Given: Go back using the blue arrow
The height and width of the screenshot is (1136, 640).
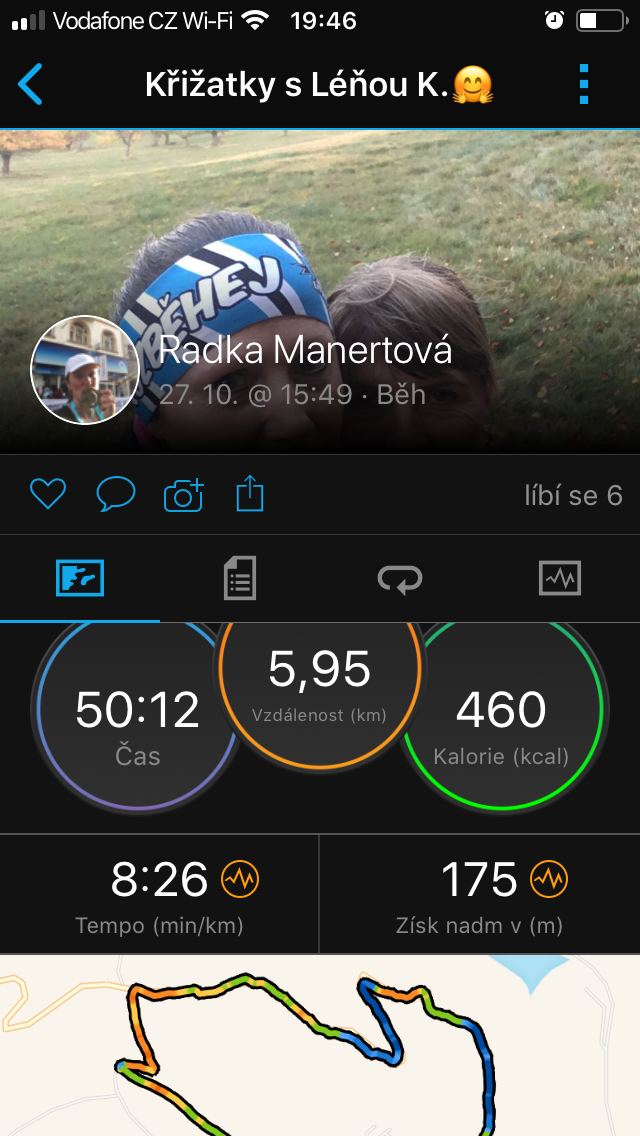Looking at the screenshot, I should coord(30,85).
